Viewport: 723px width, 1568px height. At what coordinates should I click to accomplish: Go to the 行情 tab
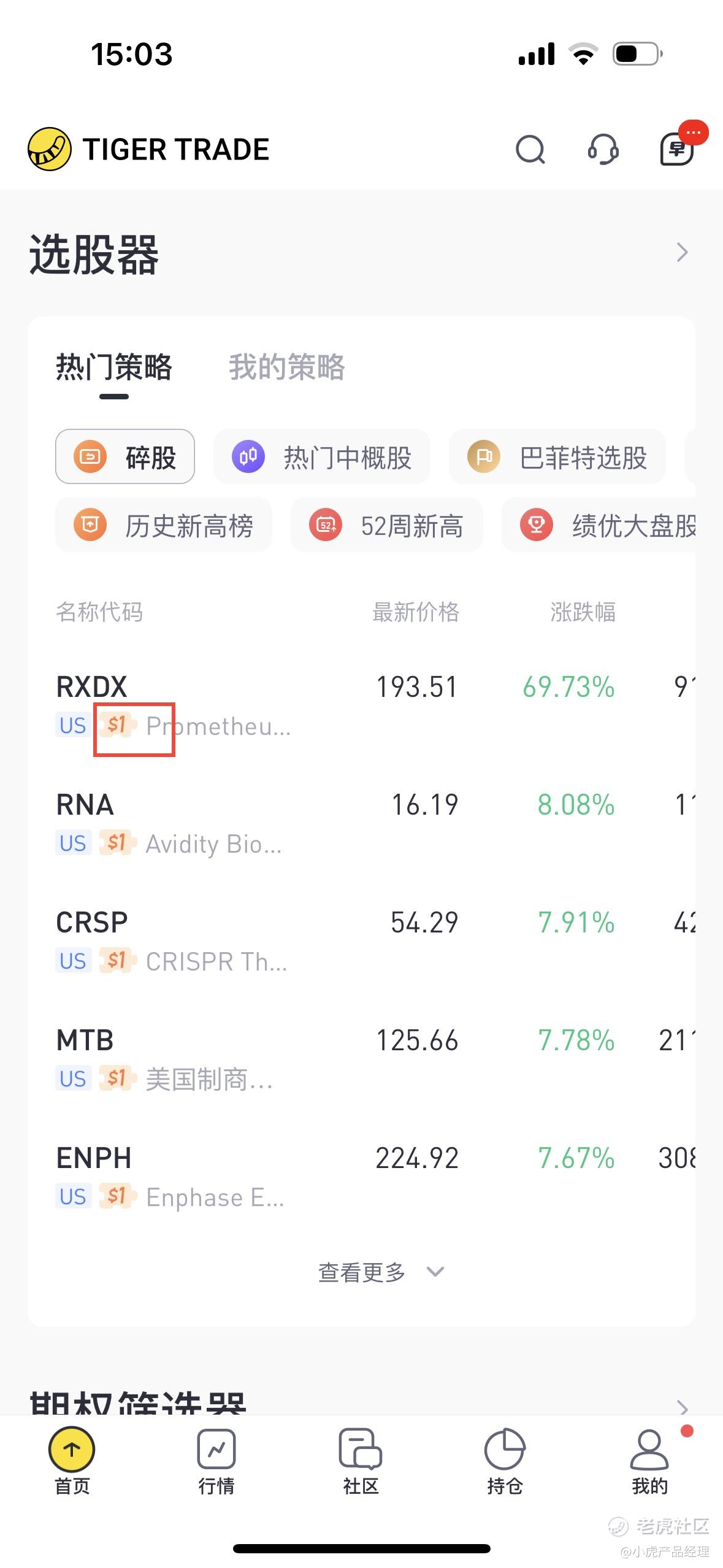(216, 1461)
